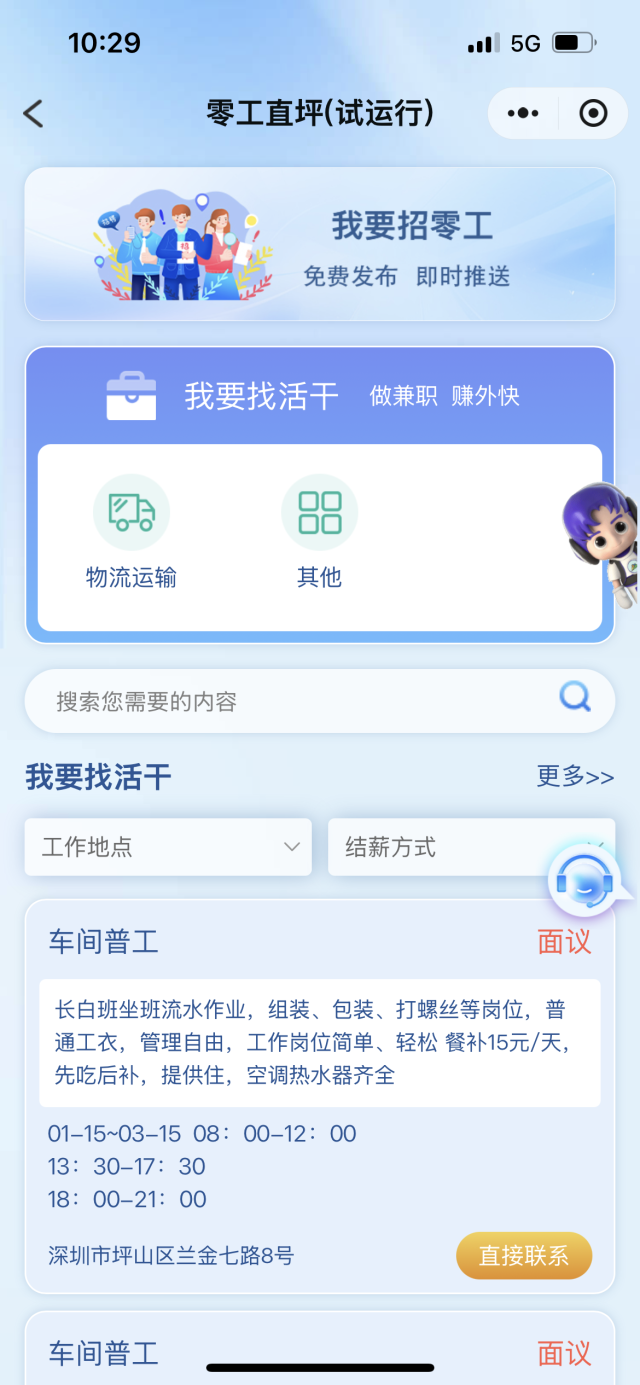
Task: Open the 我要招零工 banner
Action: (320, 244)
